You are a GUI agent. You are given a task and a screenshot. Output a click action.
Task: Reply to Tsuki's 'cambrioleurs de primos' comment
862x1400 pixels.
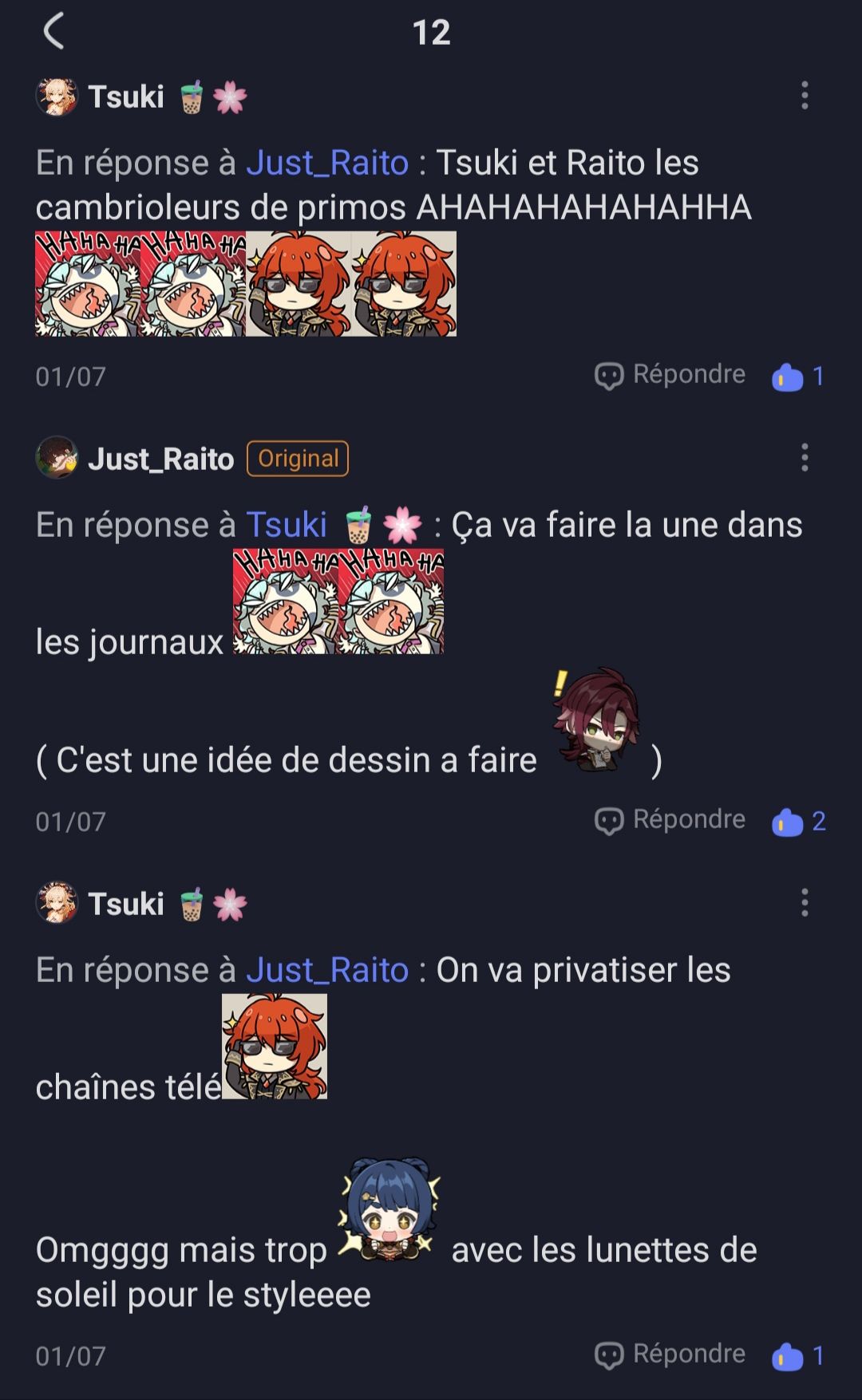pyautogui.click(x=670, y=375)
